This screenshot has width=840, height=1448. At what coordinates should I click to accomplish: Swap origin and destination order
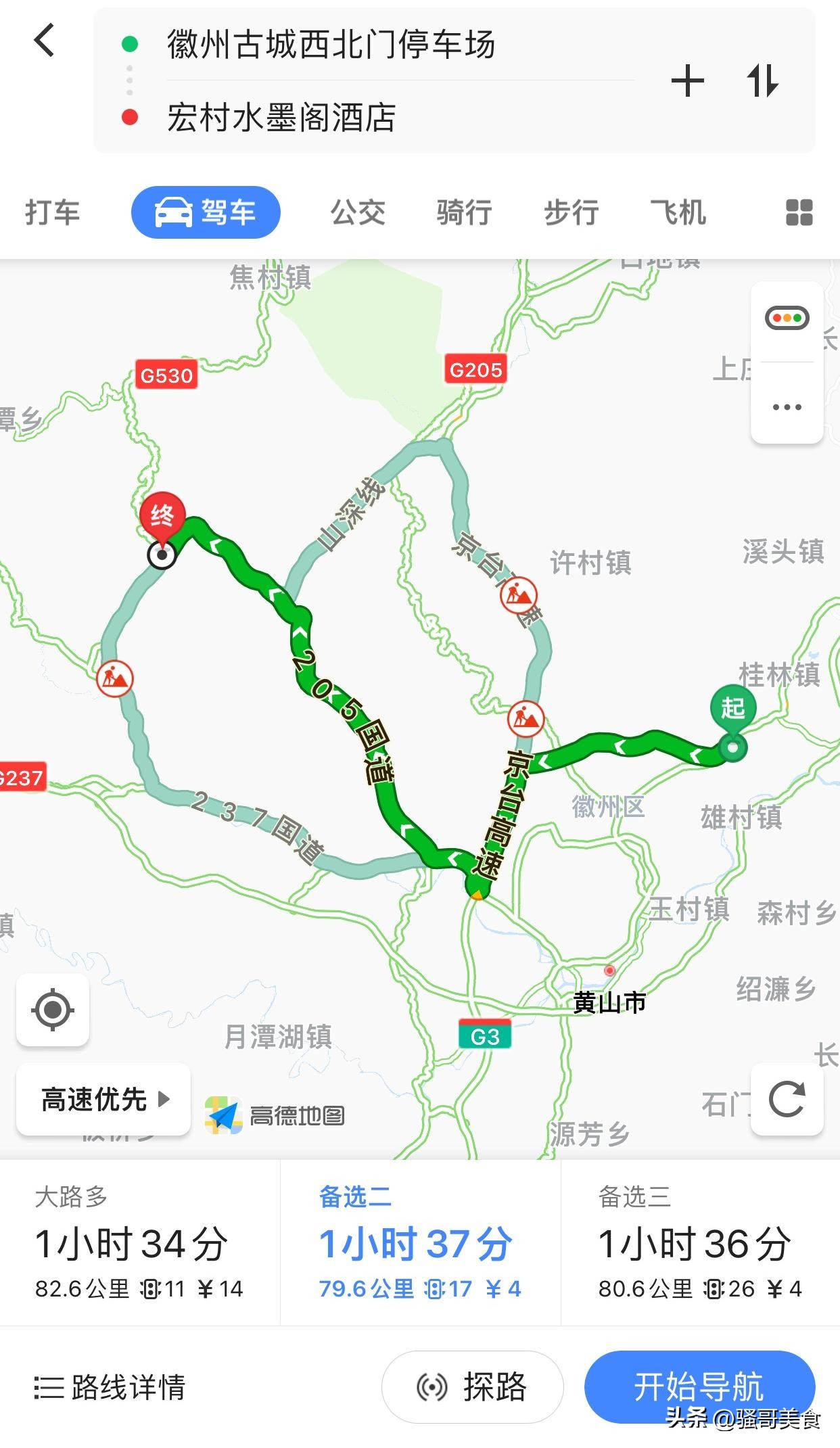click(x=764, y=79)
